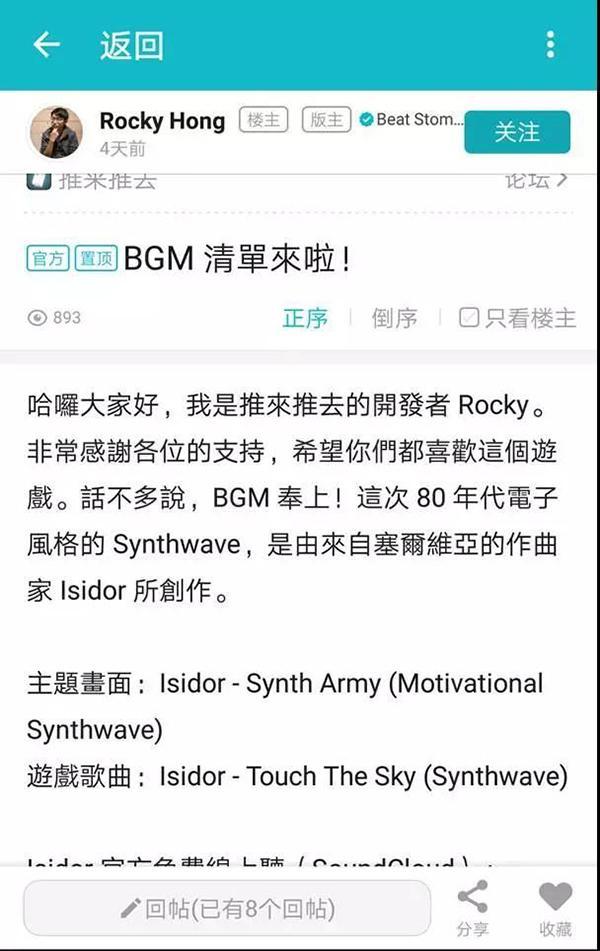Go back using the 返回 arrow
The image size is (600, 951).
click(46, 45)
